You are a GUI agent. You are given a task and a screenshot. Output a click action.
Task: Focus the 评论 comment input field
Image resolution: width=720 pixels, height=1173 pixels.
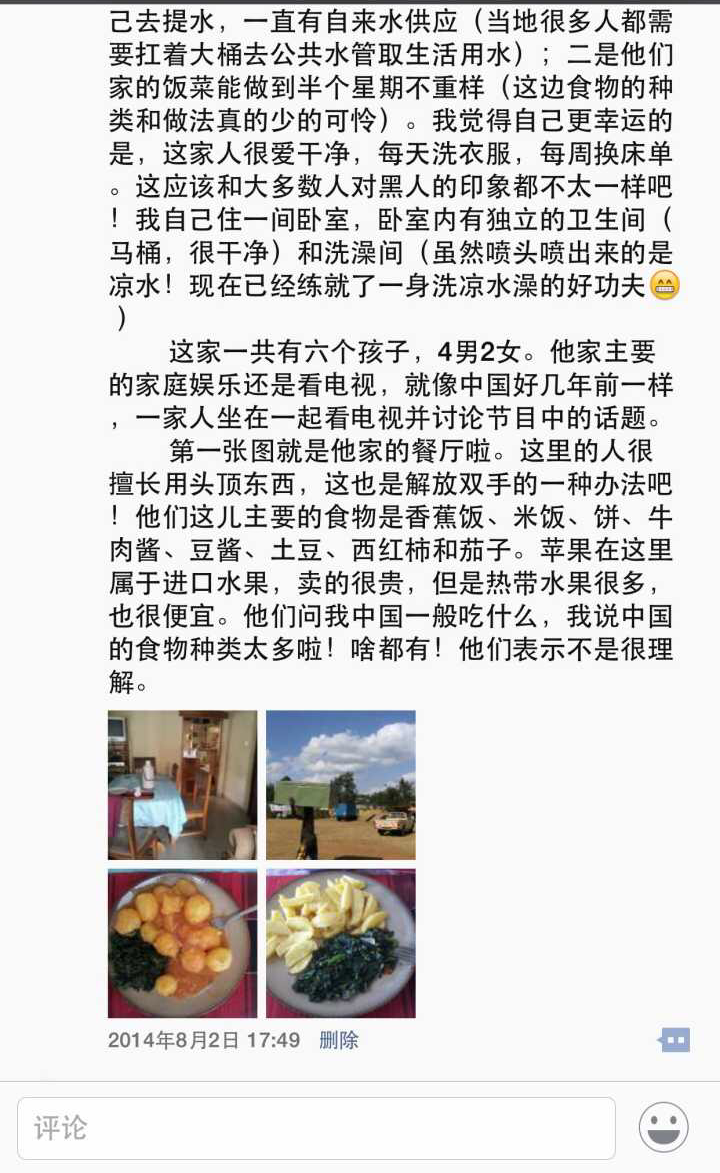coord(316,1128)
